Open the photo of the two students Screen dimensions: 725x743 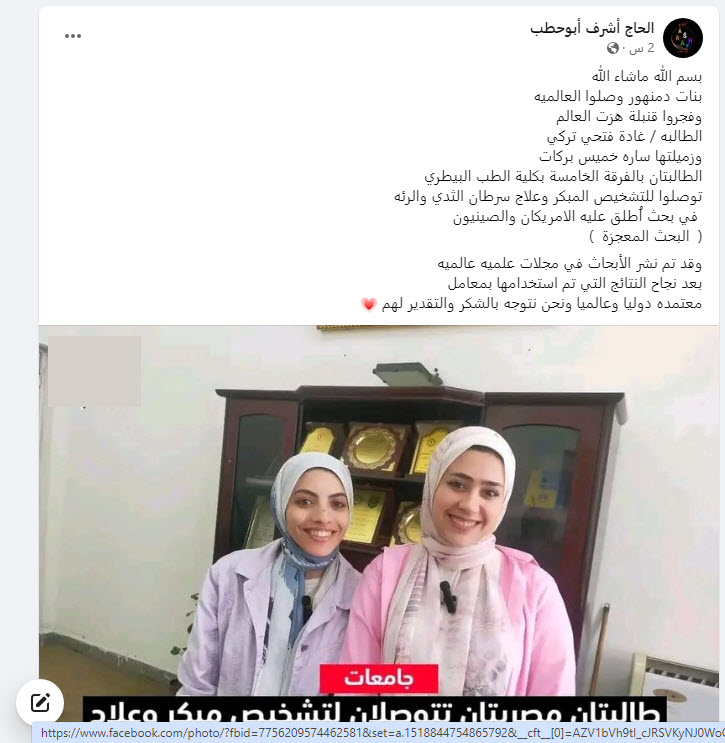379,524
